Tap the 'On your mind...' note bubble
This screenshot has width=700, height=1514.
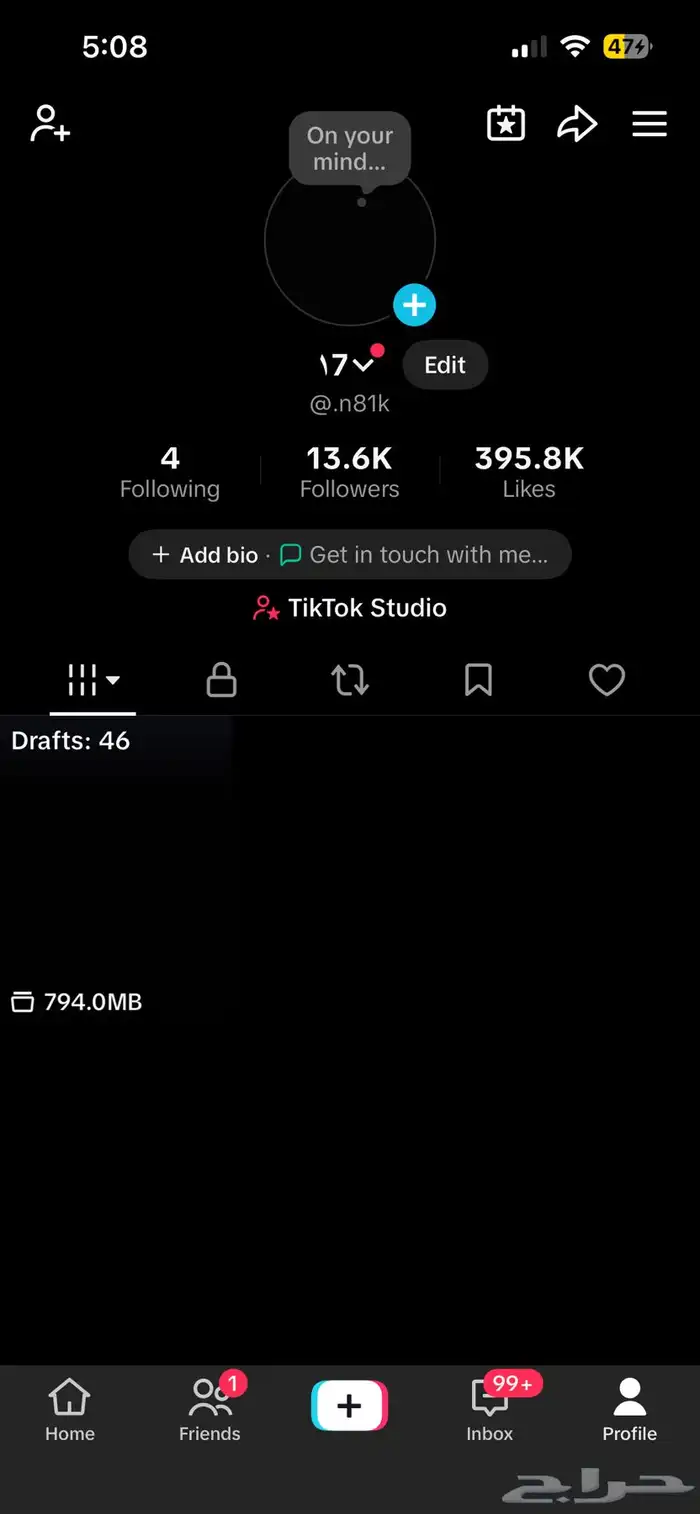[x=350, y=149]
